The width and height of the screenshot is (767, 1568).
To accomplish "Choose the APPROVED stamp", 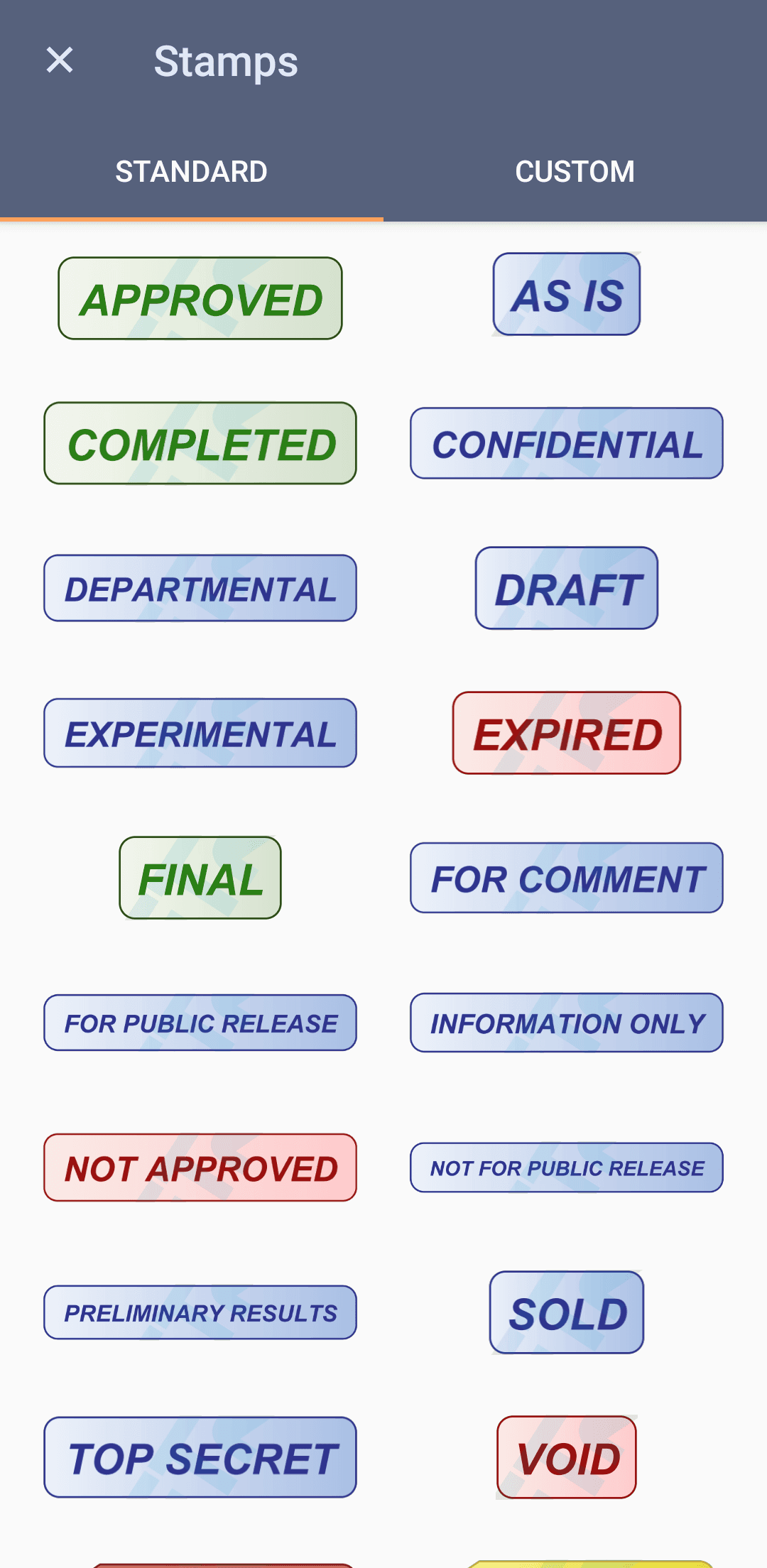I will click(x=200, y=298).
